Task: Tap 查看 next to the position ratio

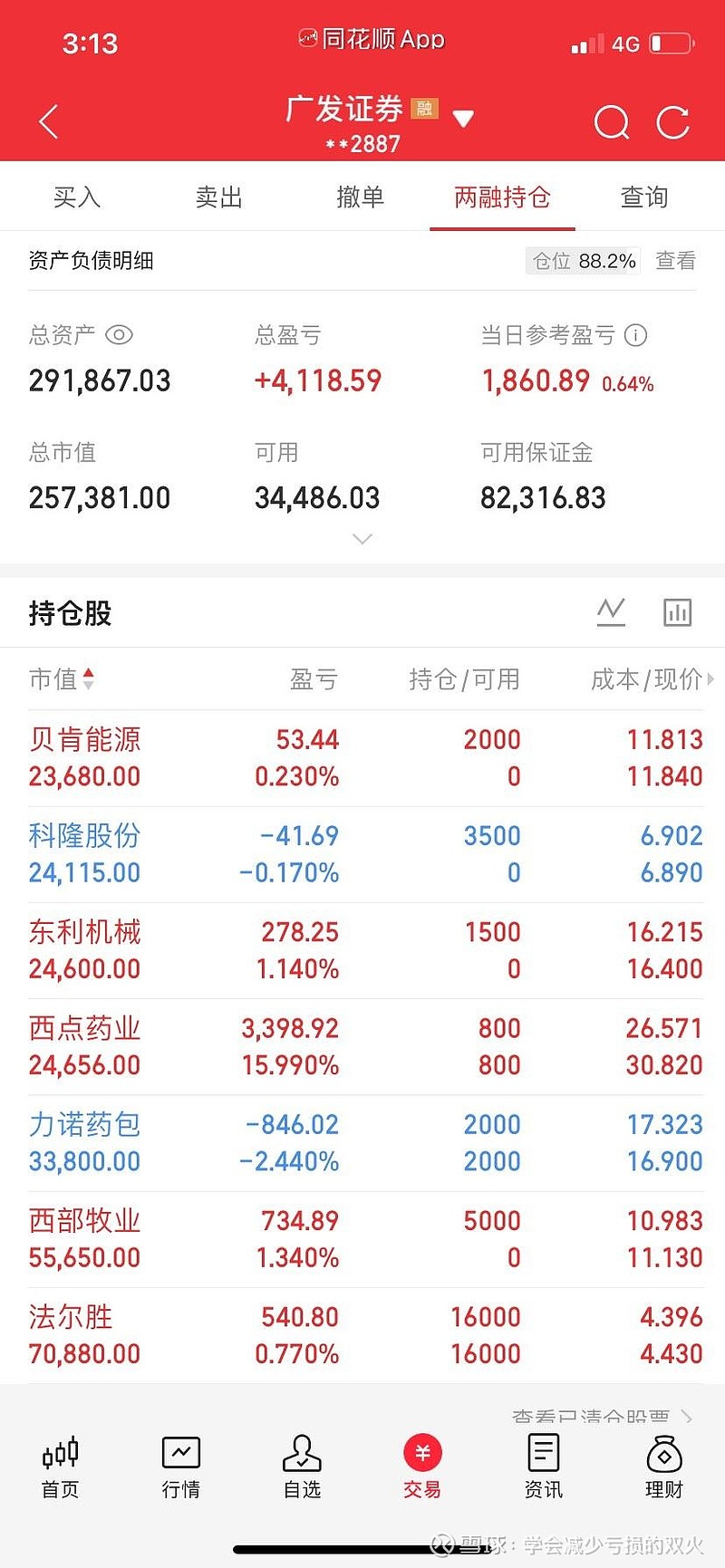Action: click(x=675, y=261)
